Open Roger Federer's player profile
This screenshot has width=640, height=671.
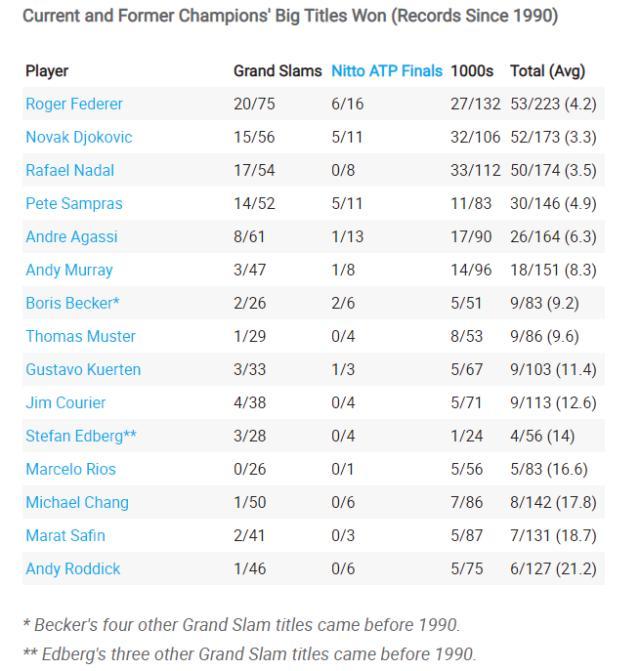coord(74,104)
